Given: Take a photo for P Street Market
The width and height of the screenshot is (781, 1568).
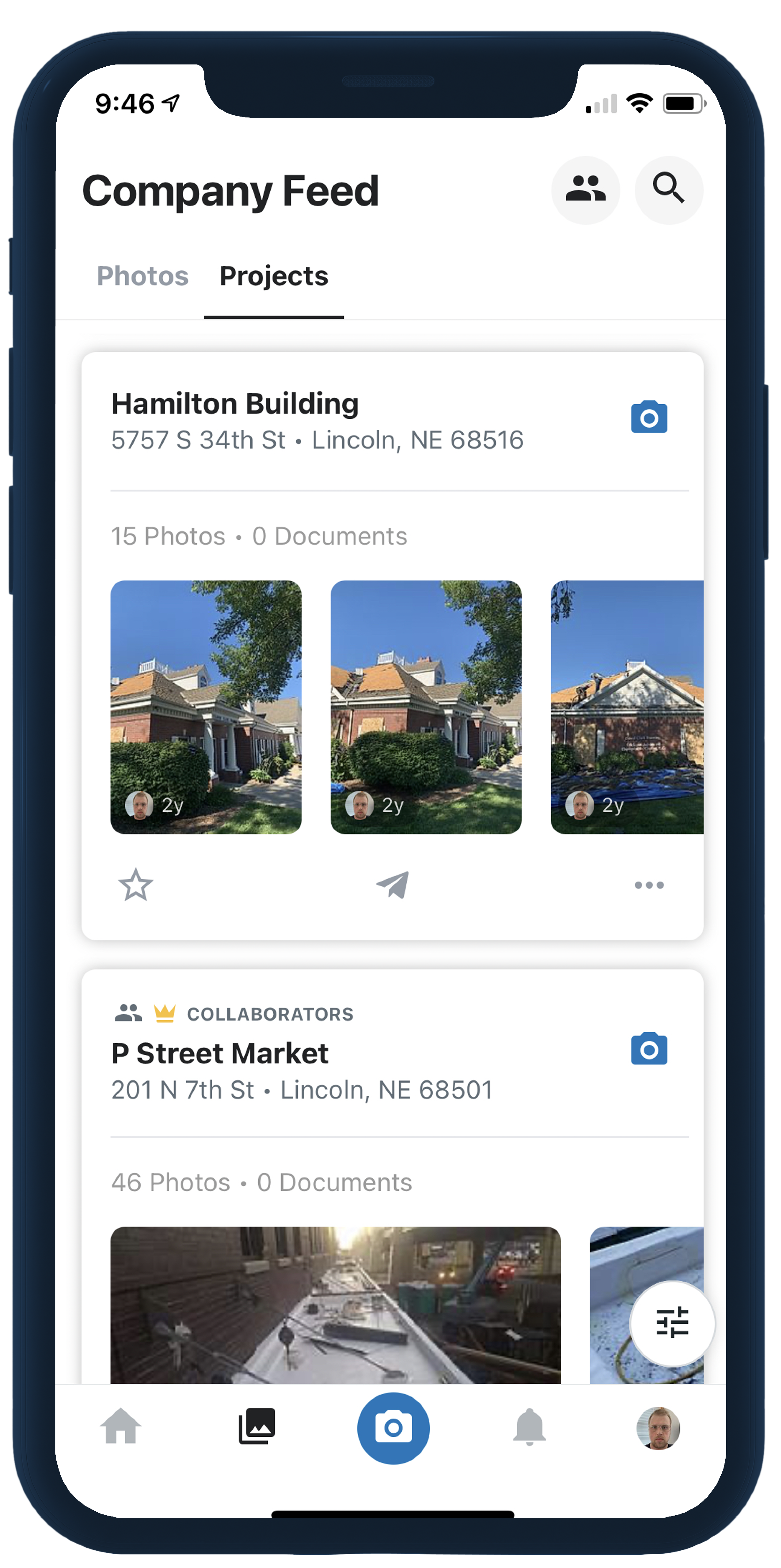Looking at the screenshot, I should pyautogui.click(x=648, y=1049).
